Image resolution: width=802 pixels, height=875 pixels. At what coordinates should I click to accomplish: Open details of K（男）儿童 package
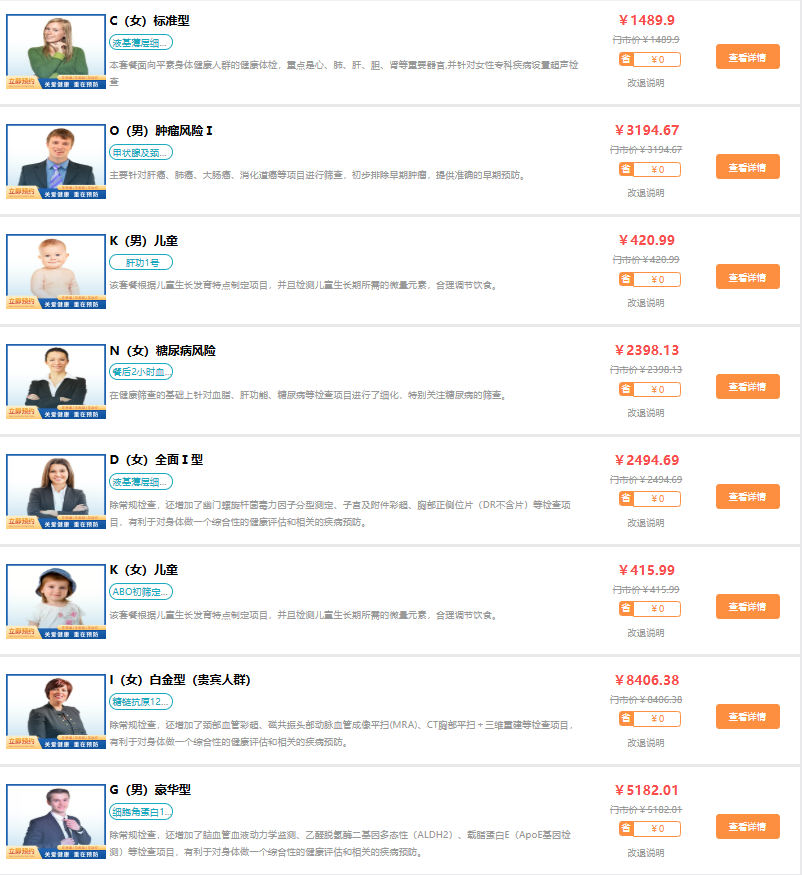(747, 277)
